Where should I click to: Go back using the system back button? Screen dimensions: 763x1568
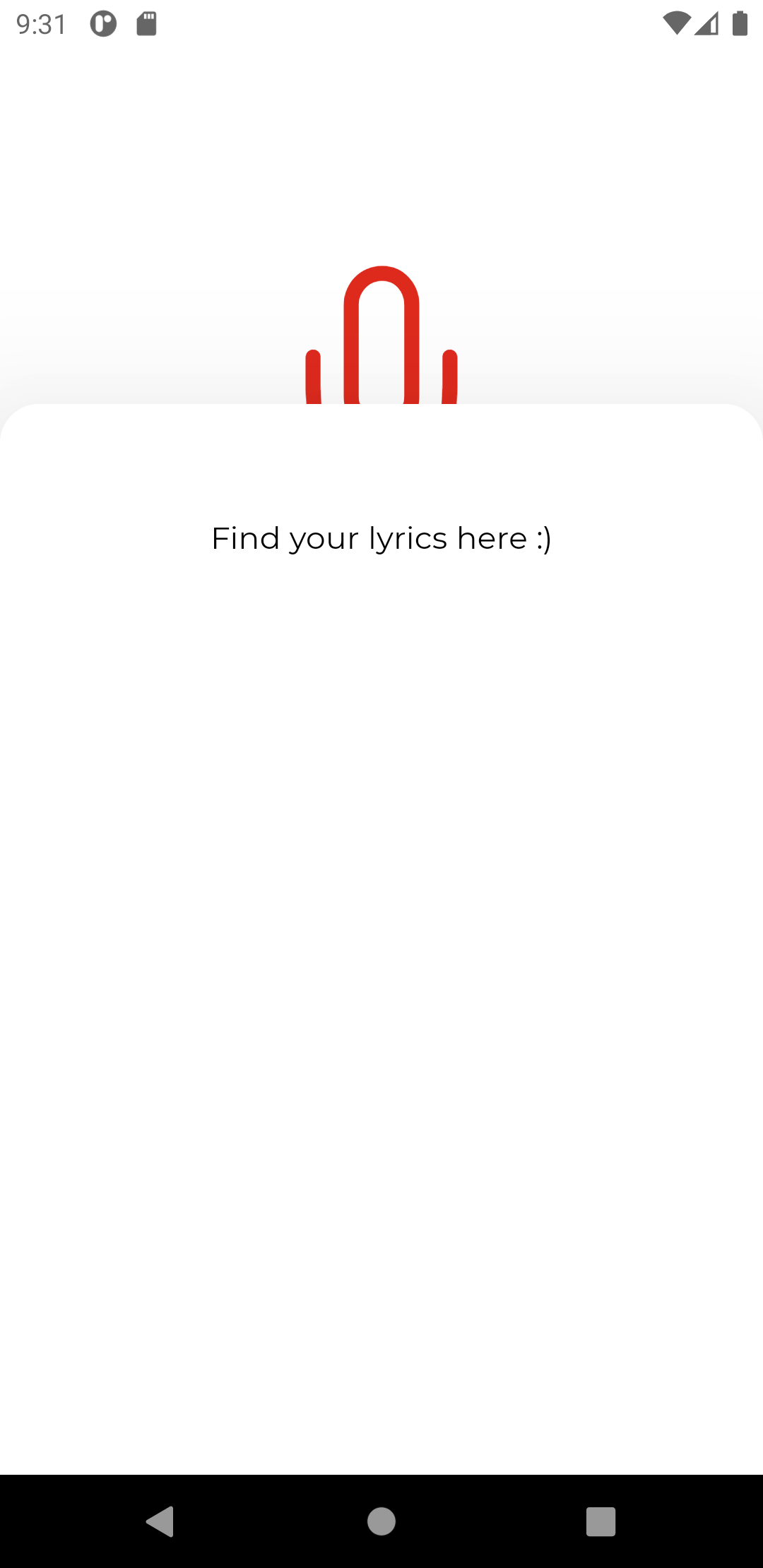[160, 1521]
